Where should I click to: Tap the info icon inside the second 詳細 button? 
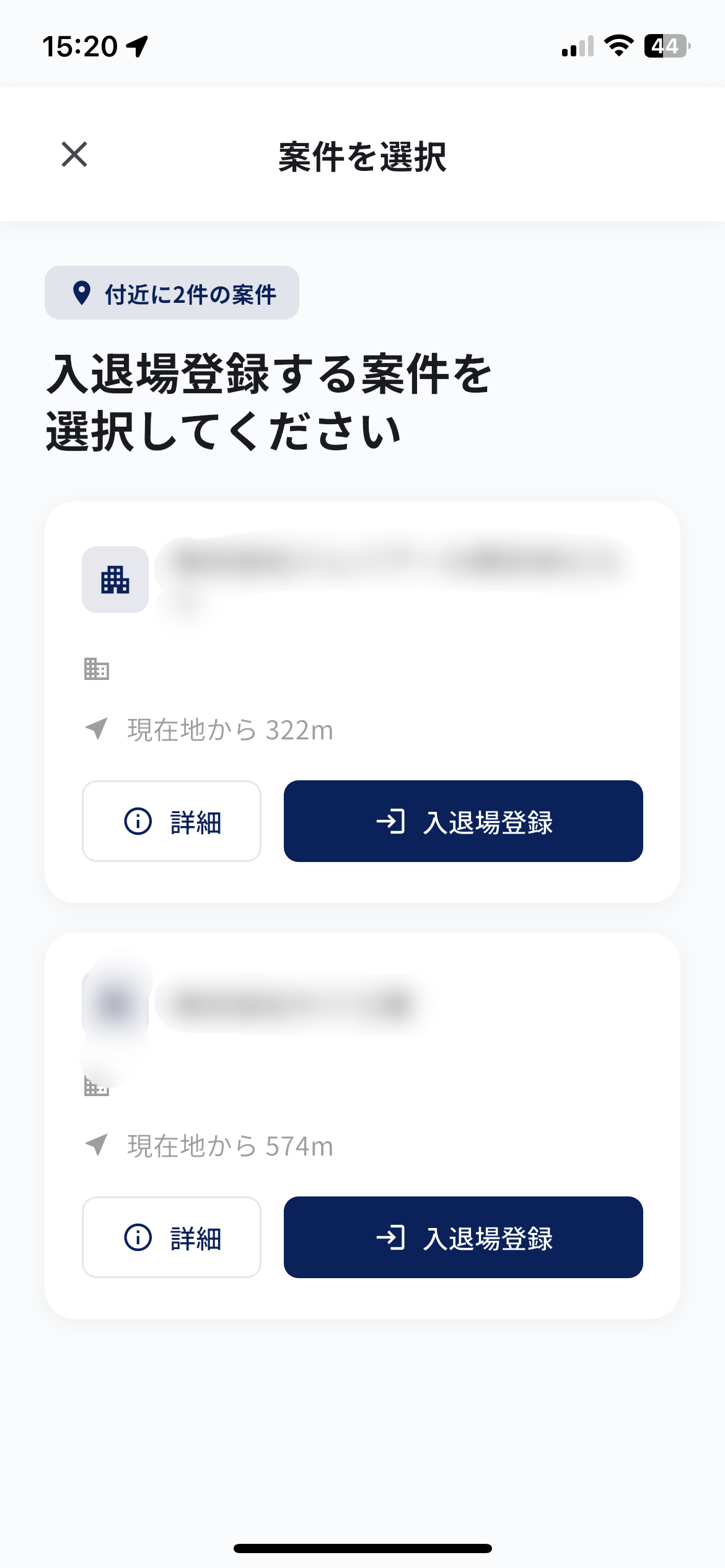coord(136,1238)
